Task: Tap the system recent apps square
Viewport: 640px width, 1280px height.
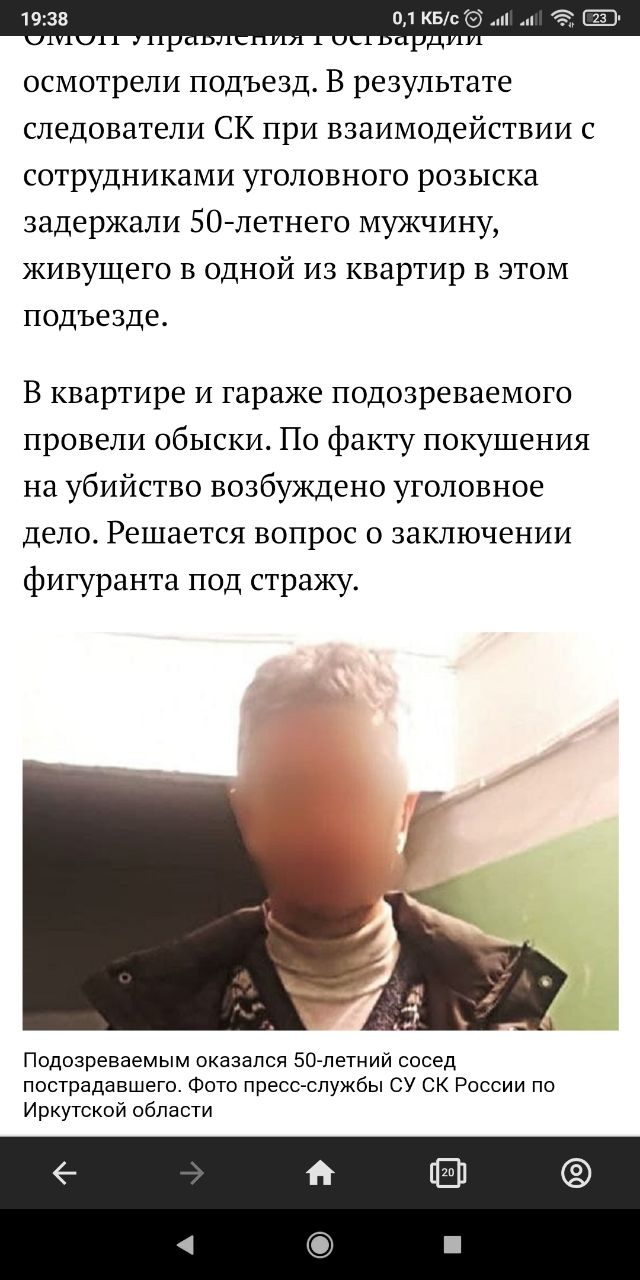Action: click(x=452, y=1244)
